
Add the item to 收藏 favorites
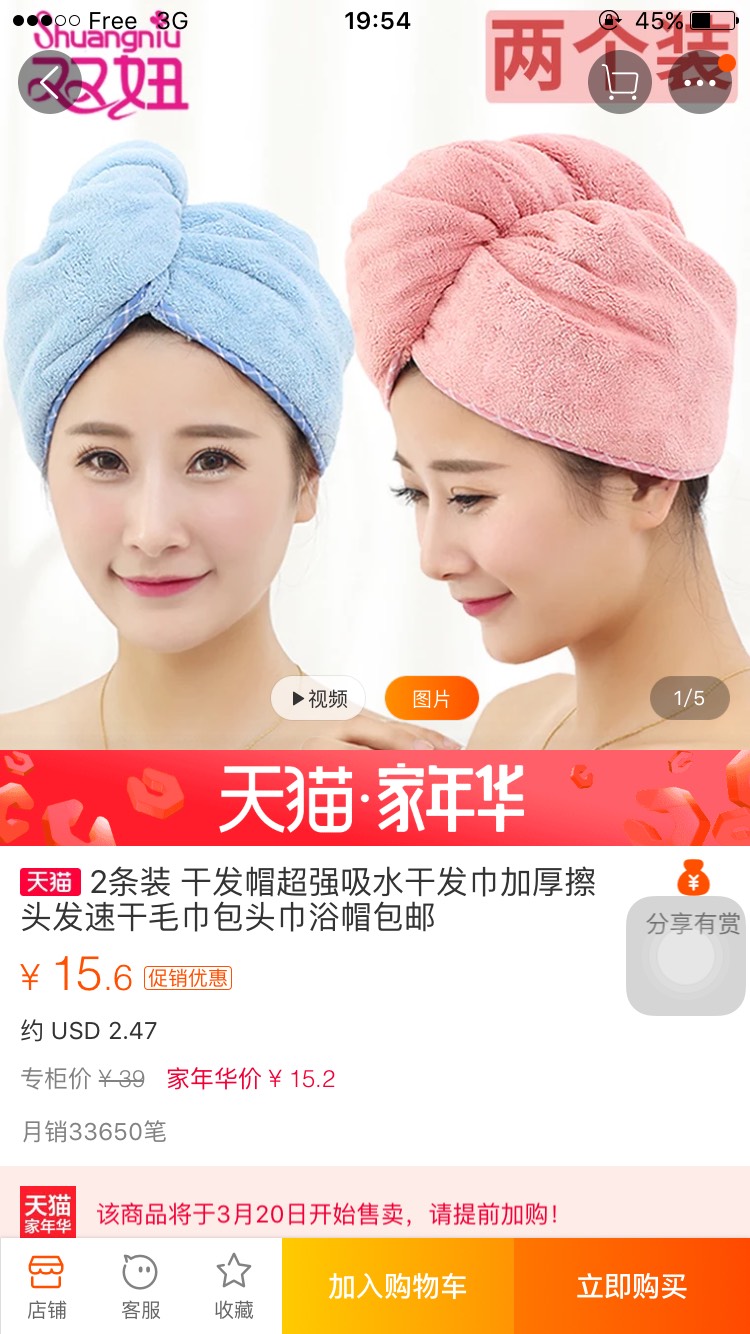click(234, 1286)
